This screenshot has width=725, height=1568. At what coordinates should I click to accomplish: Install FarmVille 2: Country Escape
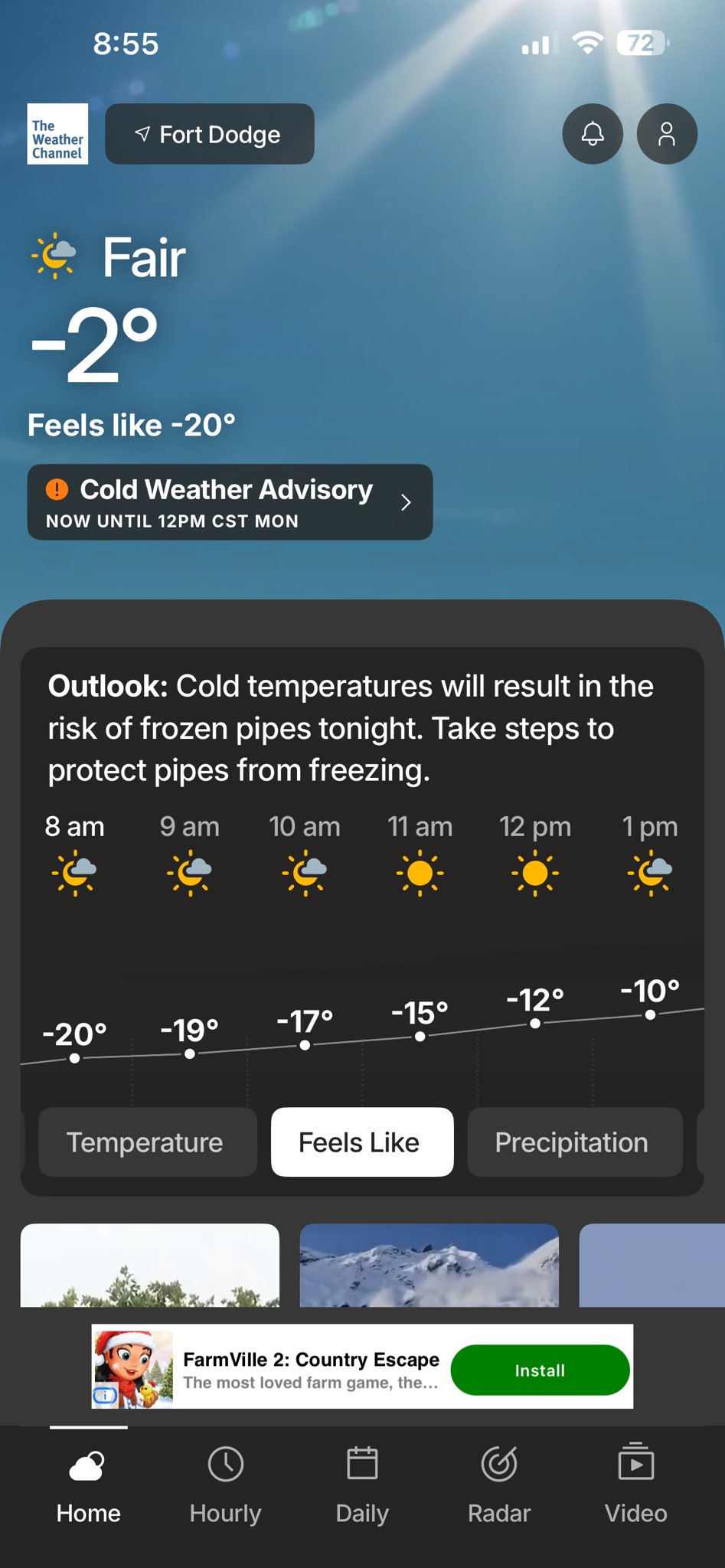540,1370
